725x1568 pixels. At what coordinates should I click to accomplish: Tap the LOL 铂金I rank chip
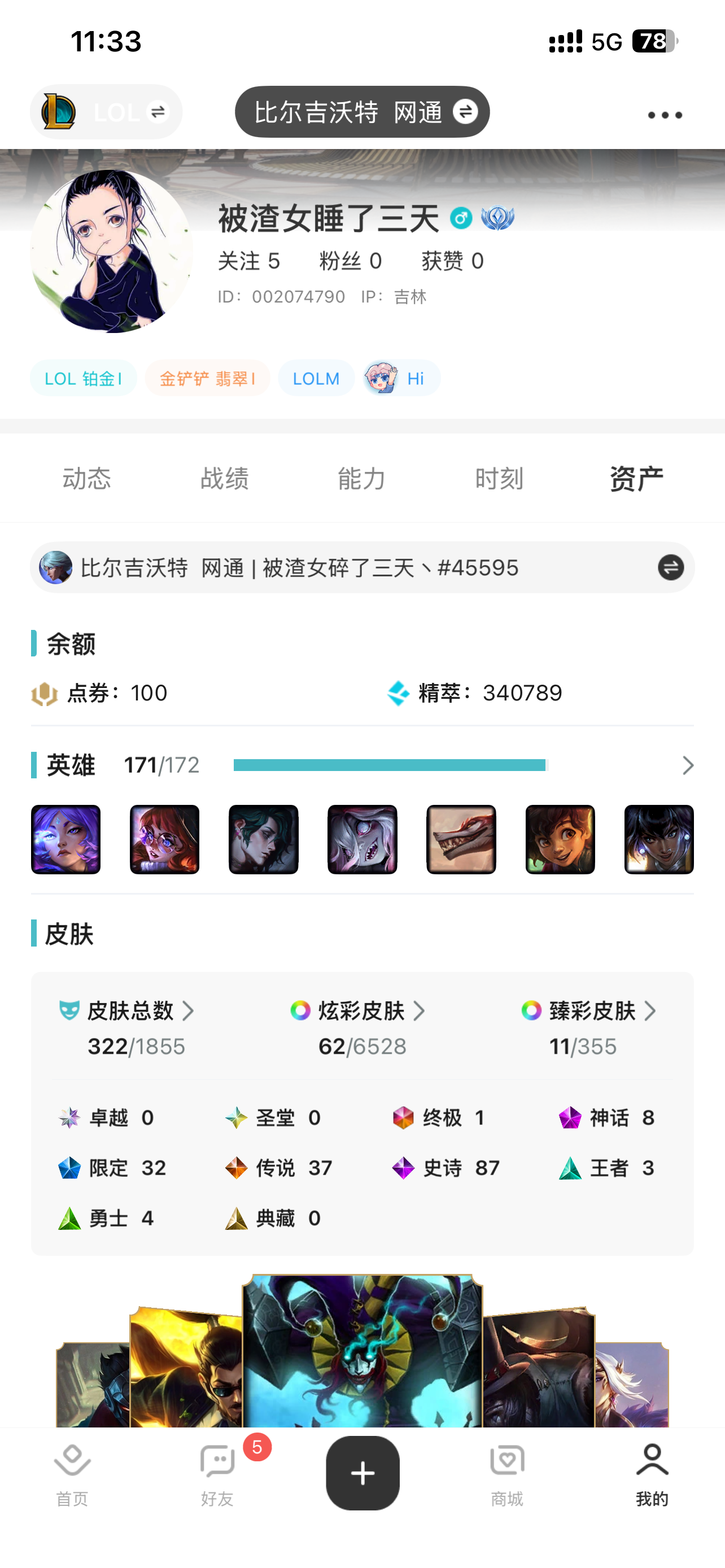click(84, 378)
